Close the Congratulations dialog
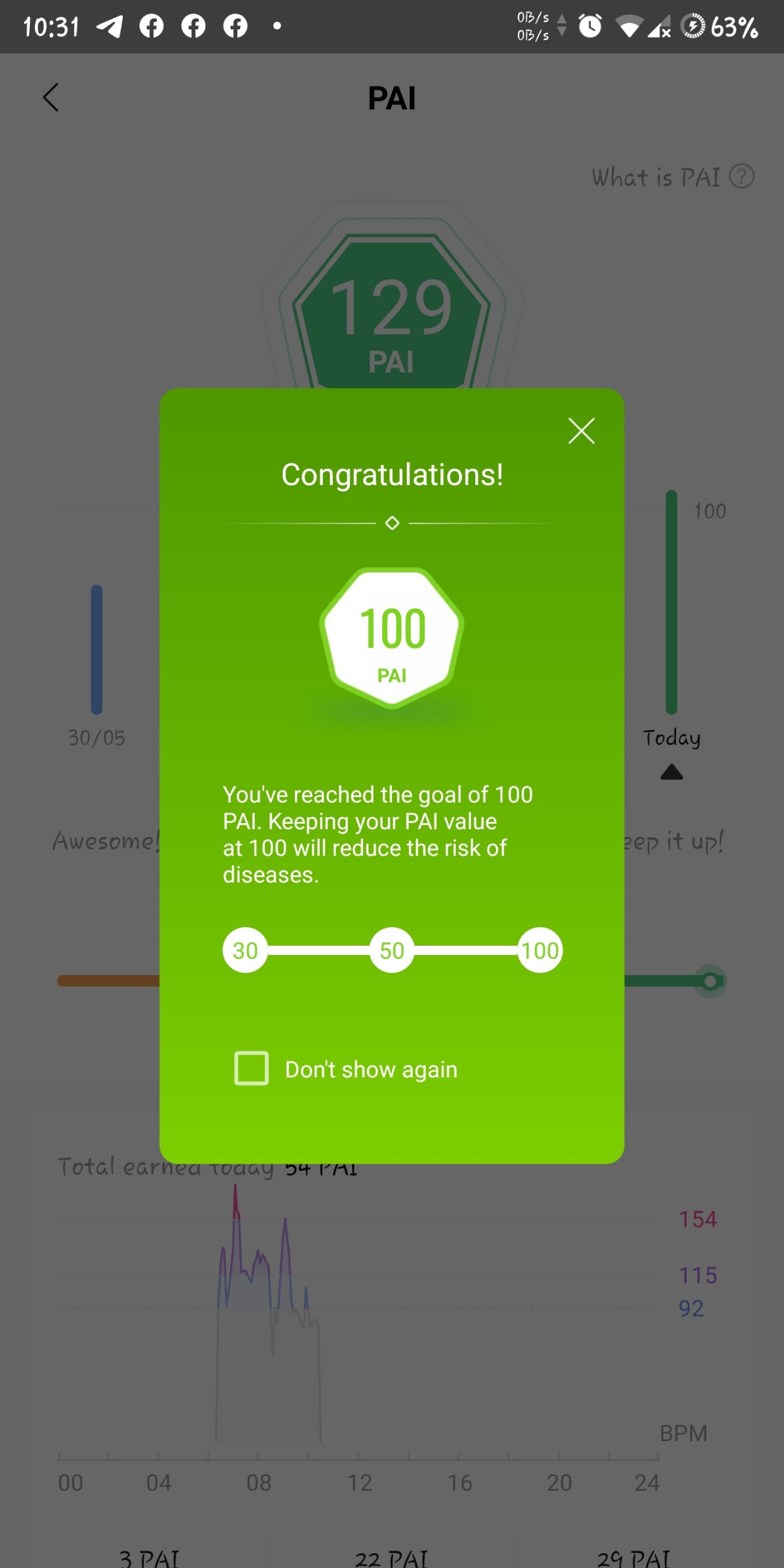The height and width of the screenshot is (1568, 784). point(581,431)
